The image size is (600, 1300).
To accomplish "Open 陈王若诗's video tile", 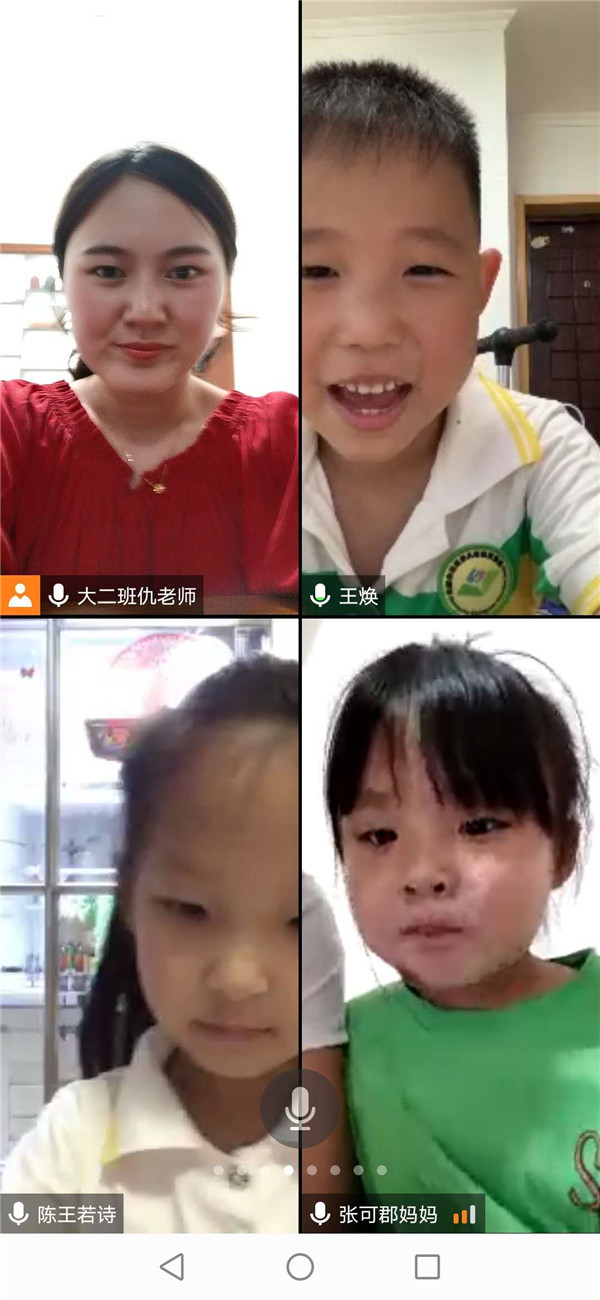I will click(149, 900).
